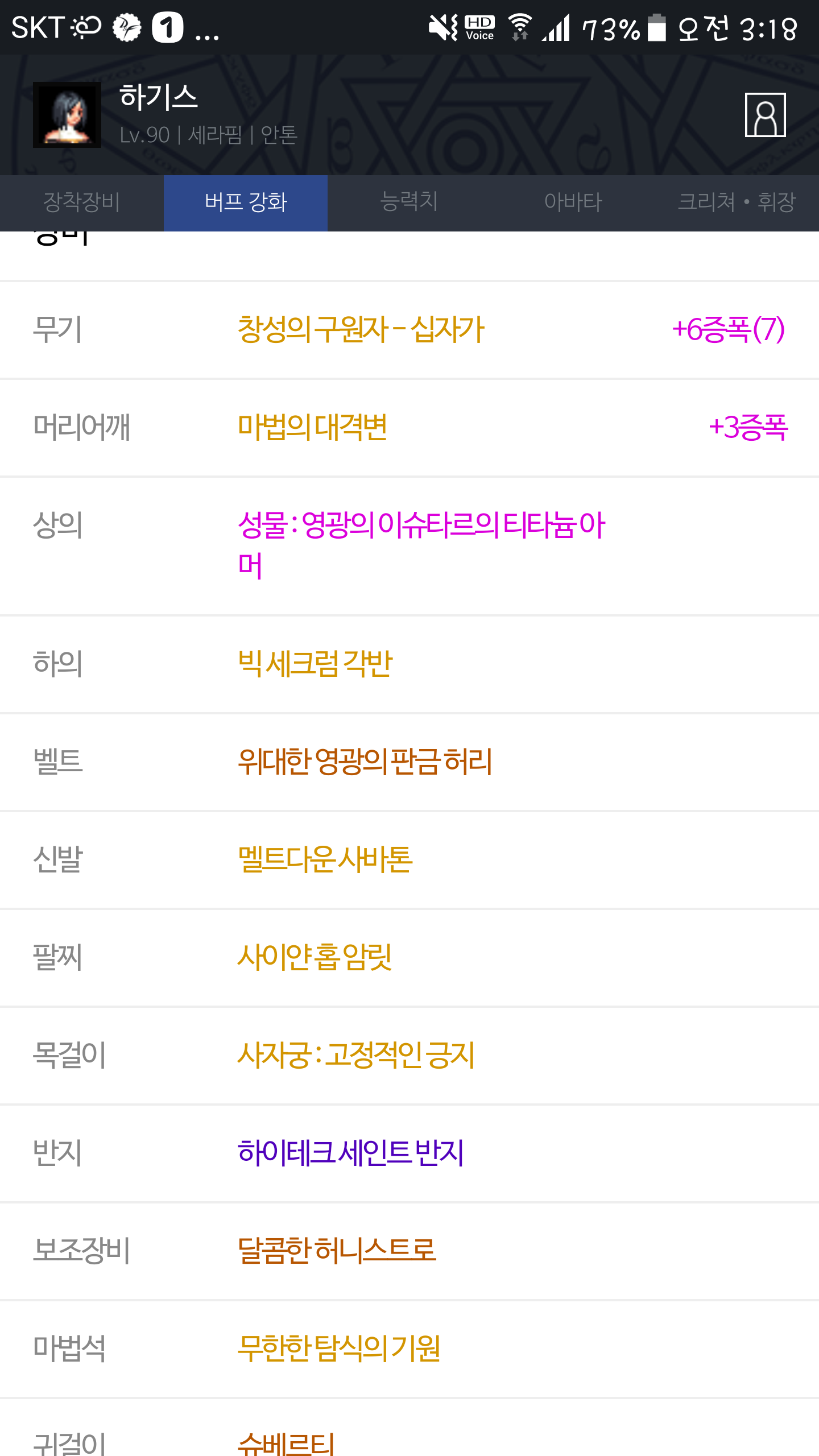Open the 하이테크 세인트 반지 ring item
The height and width of the screenshot is (1456, 819).
tap(350, 1153)
